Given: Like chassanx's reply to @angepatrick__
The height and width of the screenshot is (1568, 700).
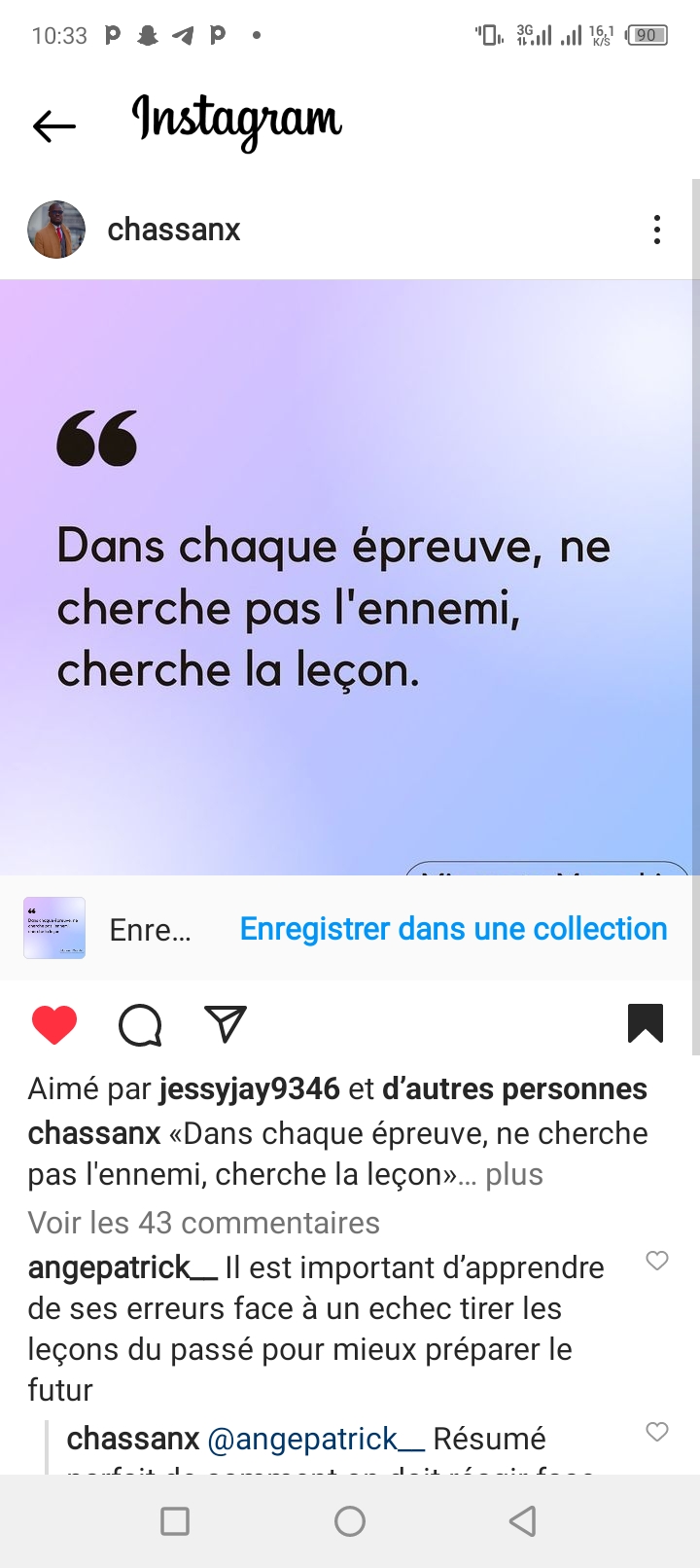Looking at the screenshot, I should click(657, 1431).
